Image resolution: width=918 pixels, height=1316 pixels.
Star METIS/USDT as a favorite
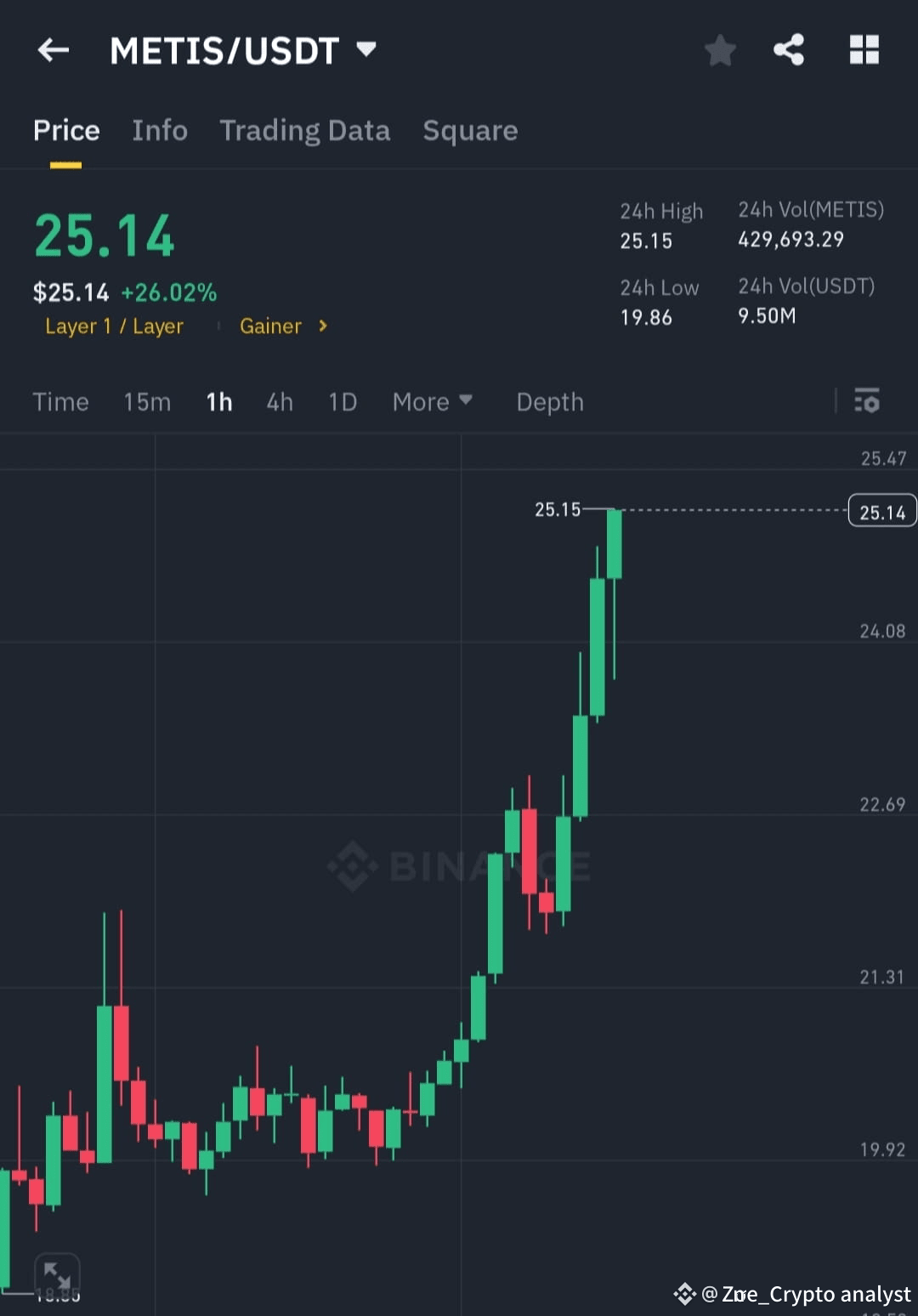point(720,49)
